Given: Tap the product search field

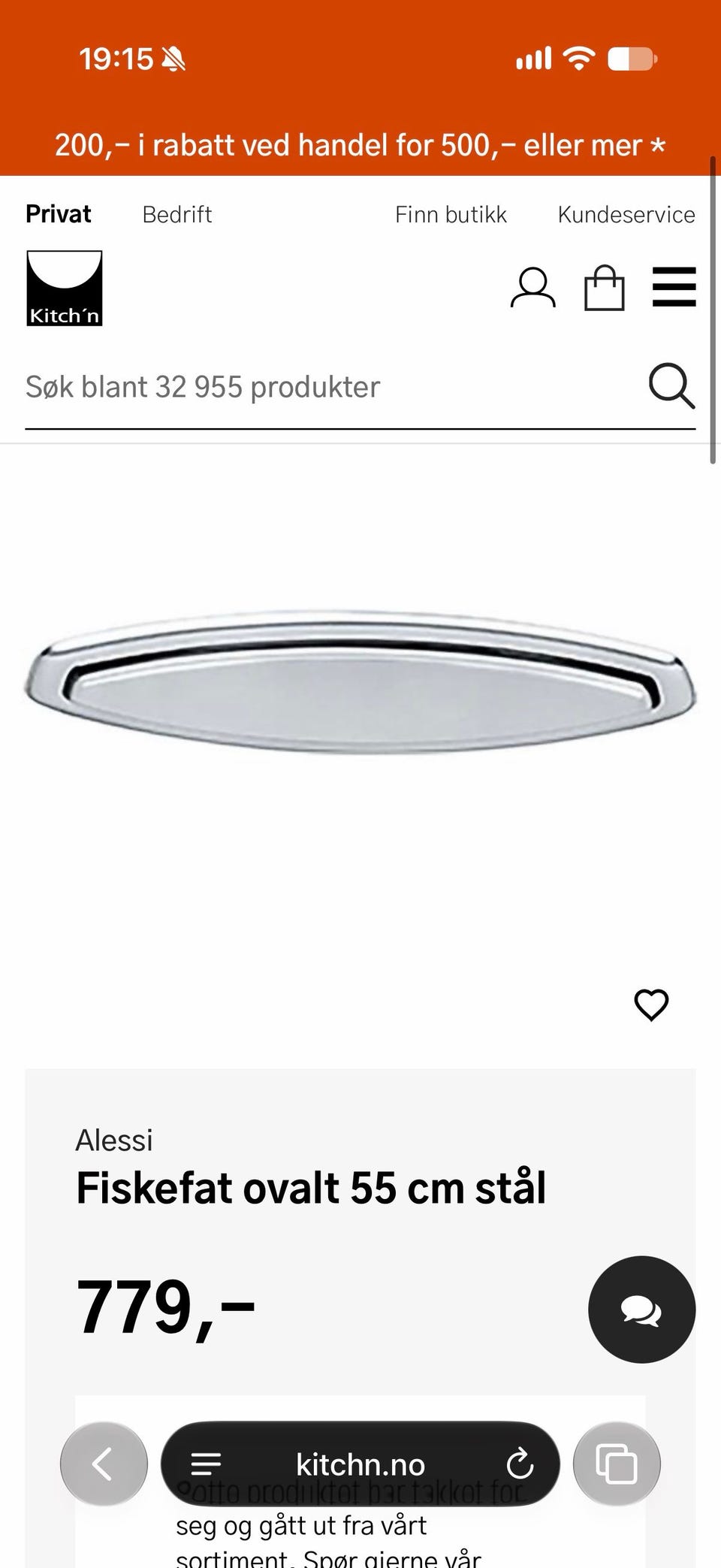Looking at the screenshot, I should 330,387.
